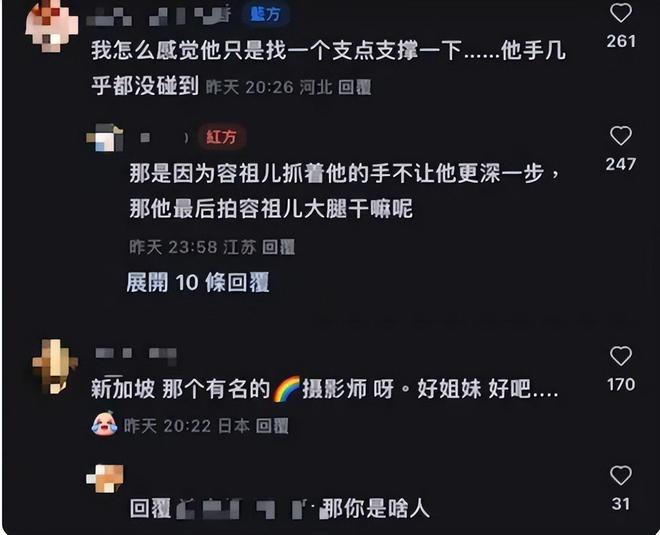Reply to the 河北 comment
The height and width of the screenshot is (535, 660).
click(354, 88)
